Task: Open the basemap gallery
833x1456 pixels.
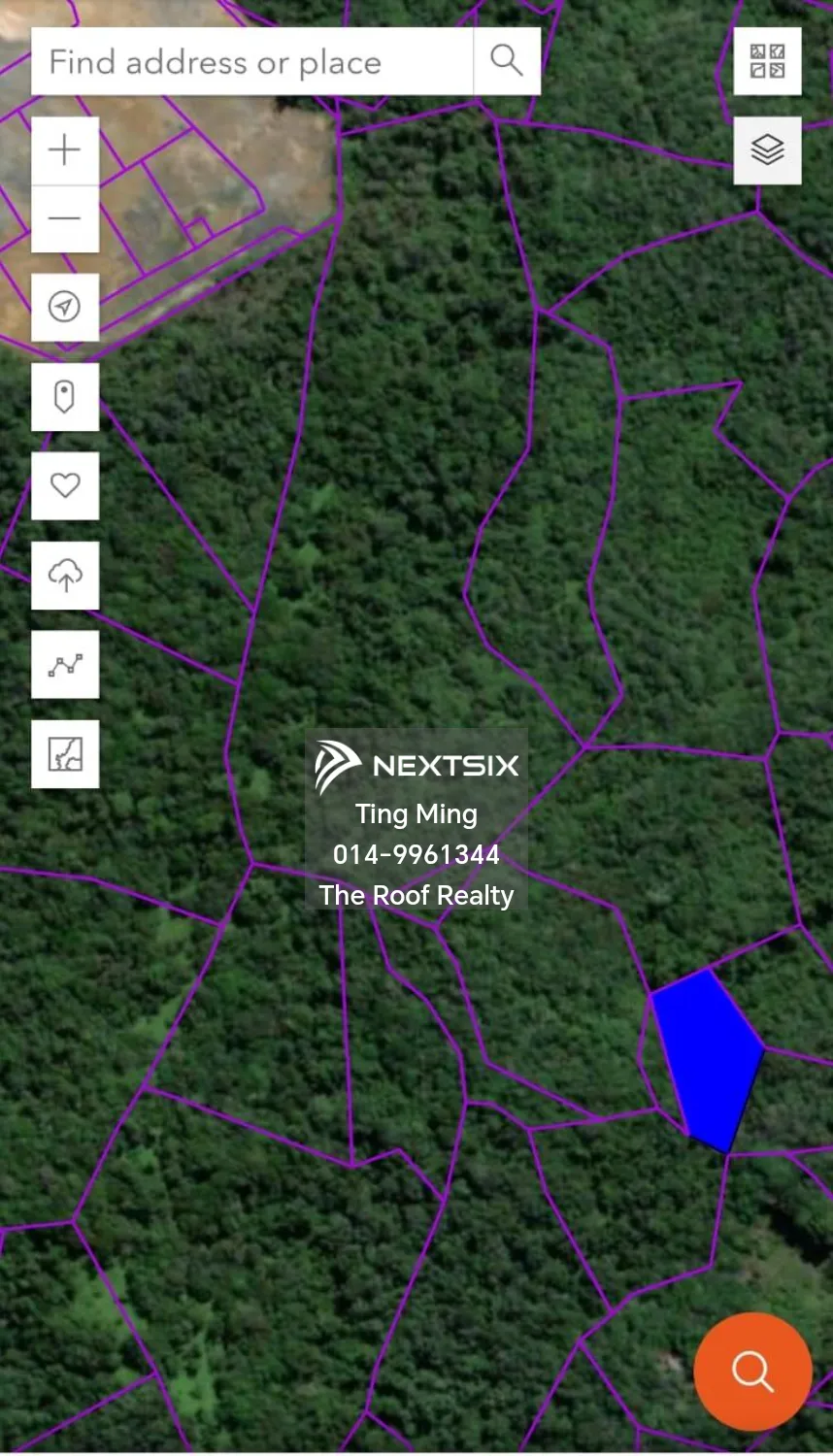Action: pos(768,61)
